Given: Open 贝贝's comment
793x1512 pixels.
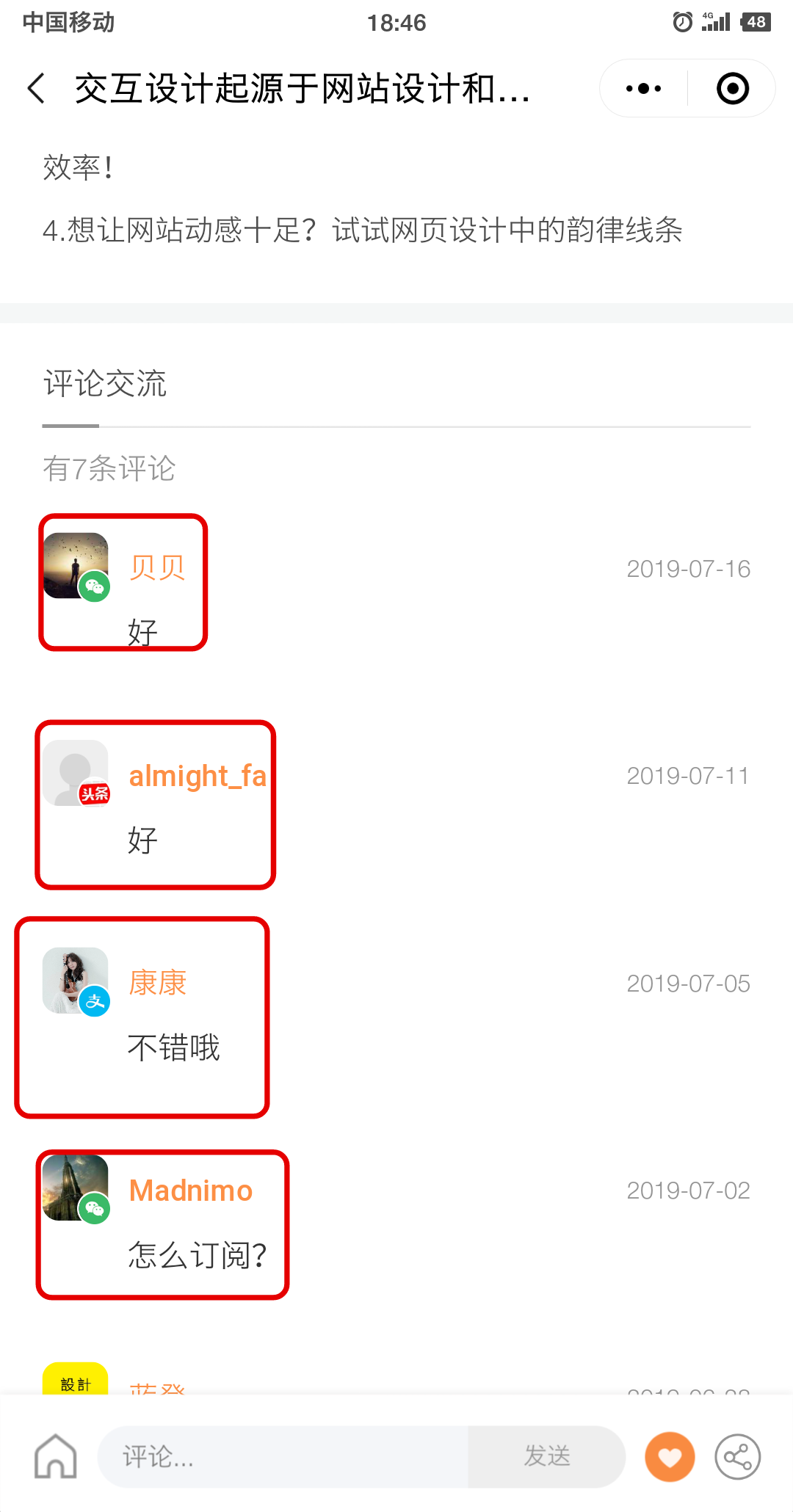Looking at the screenshot, I should pos(123,582).
